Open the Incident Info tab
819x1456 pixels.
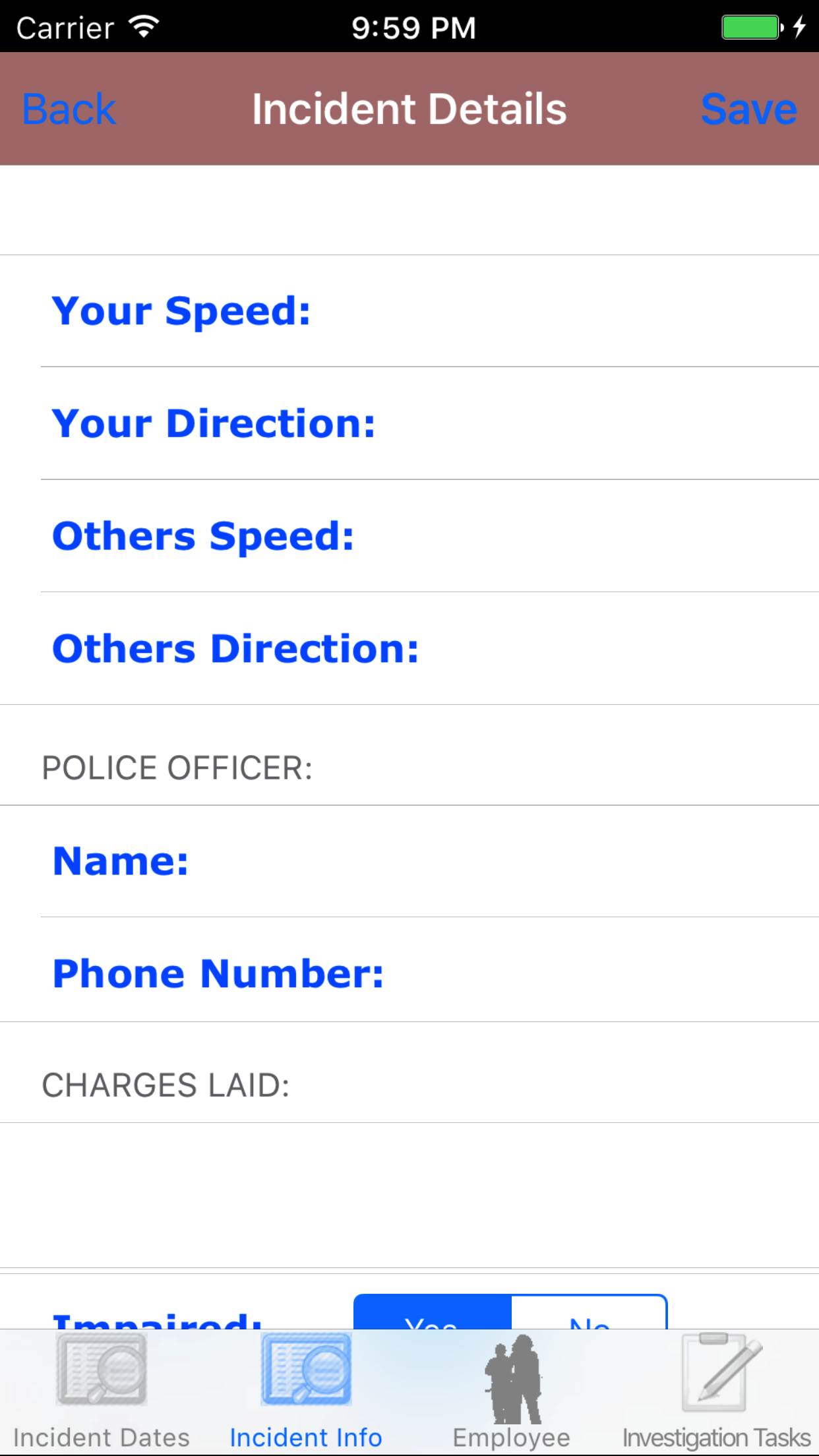coord(306,1391)
